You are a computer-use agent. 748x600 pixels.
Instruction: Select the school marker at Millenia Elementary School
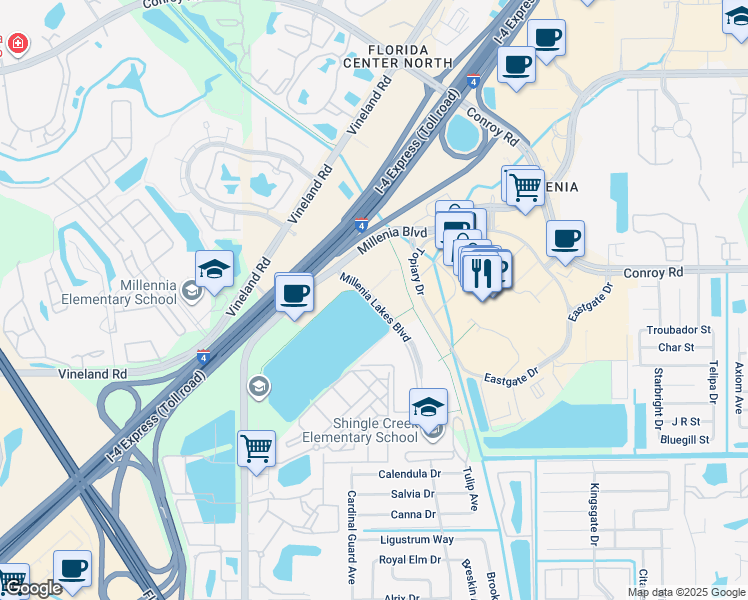point(214,272)
